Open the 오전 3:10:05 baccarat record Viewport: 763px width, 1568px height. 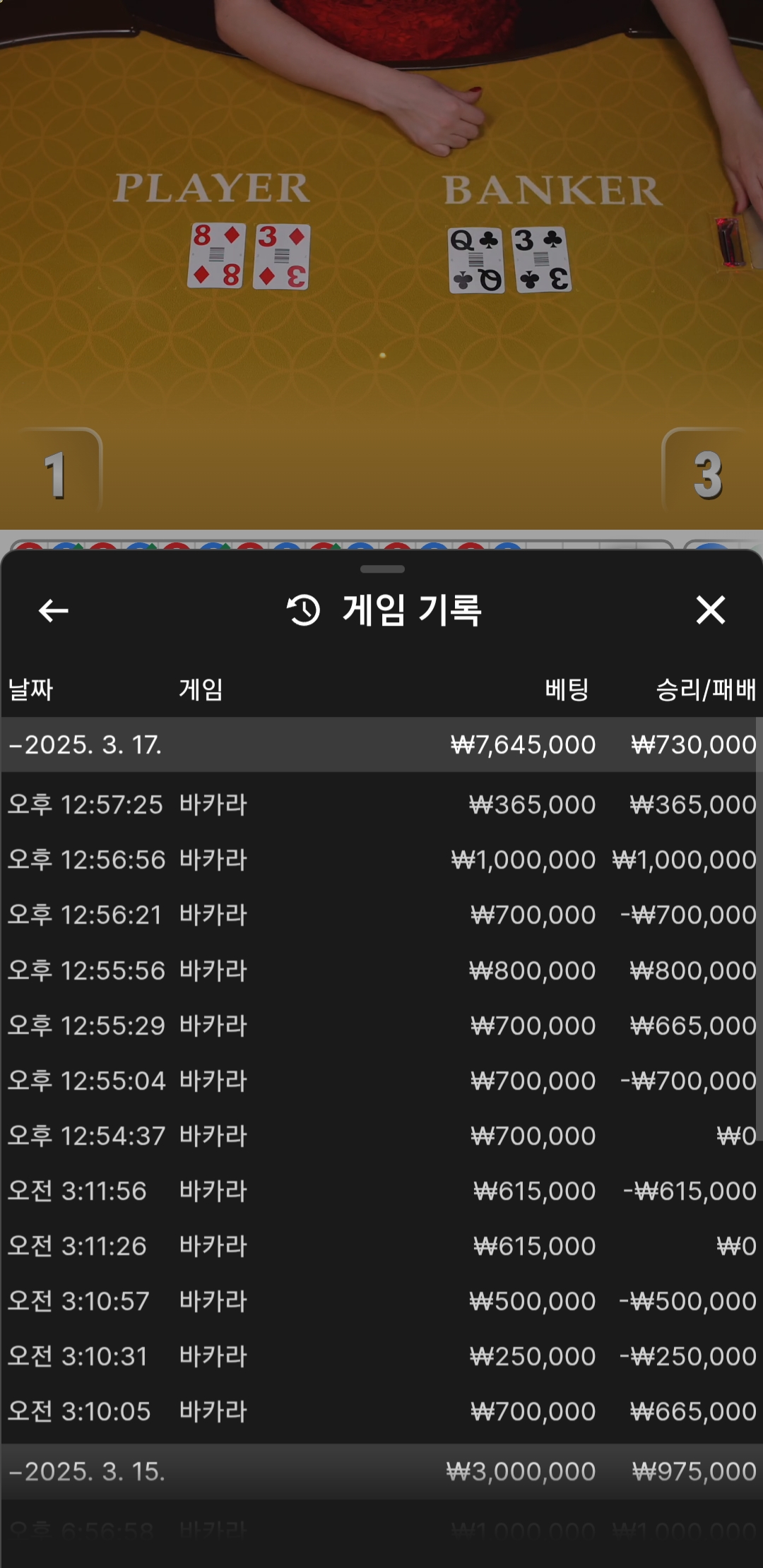[381, 1411]
